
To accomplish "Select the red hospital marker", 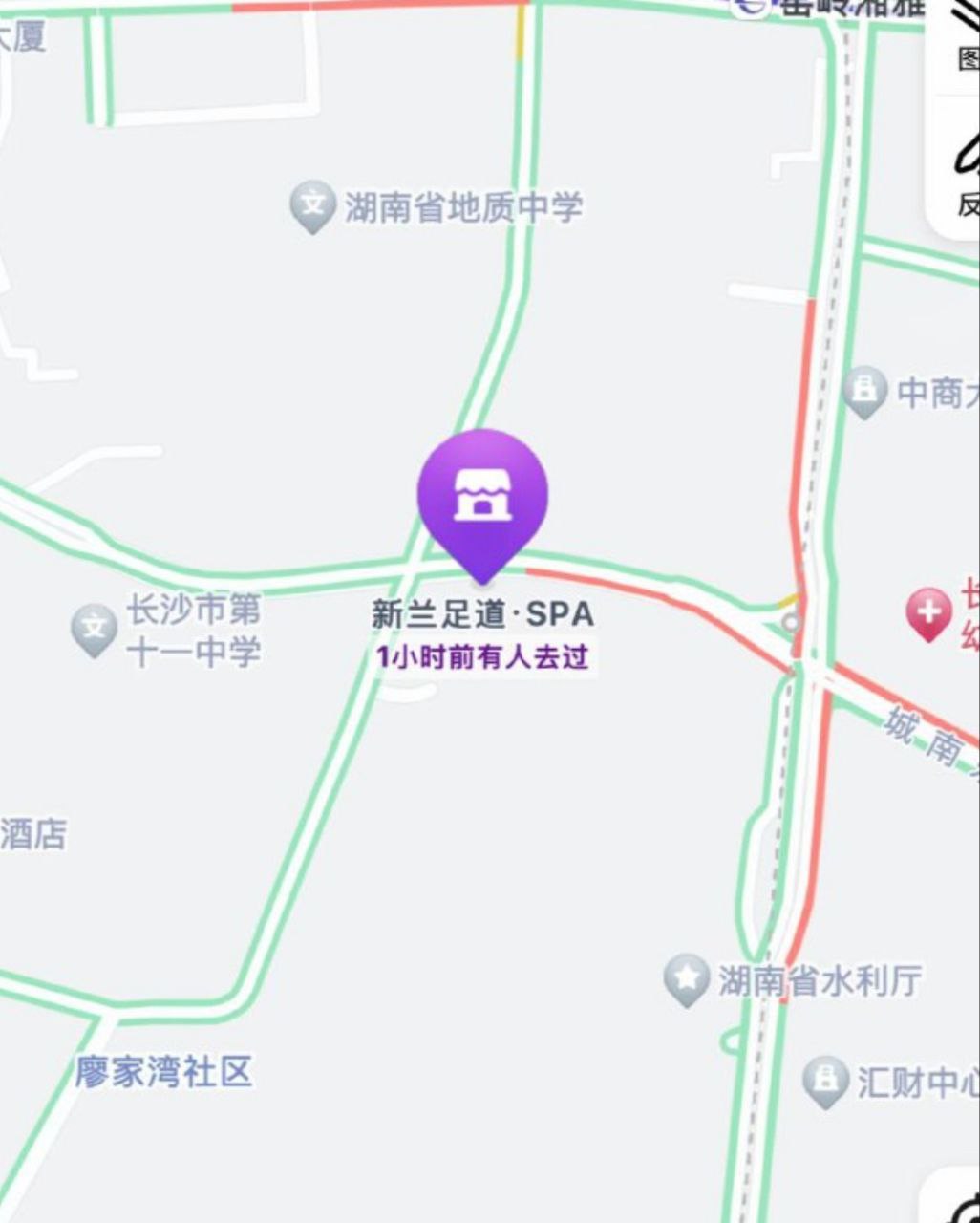I will [x=928, y=613].
